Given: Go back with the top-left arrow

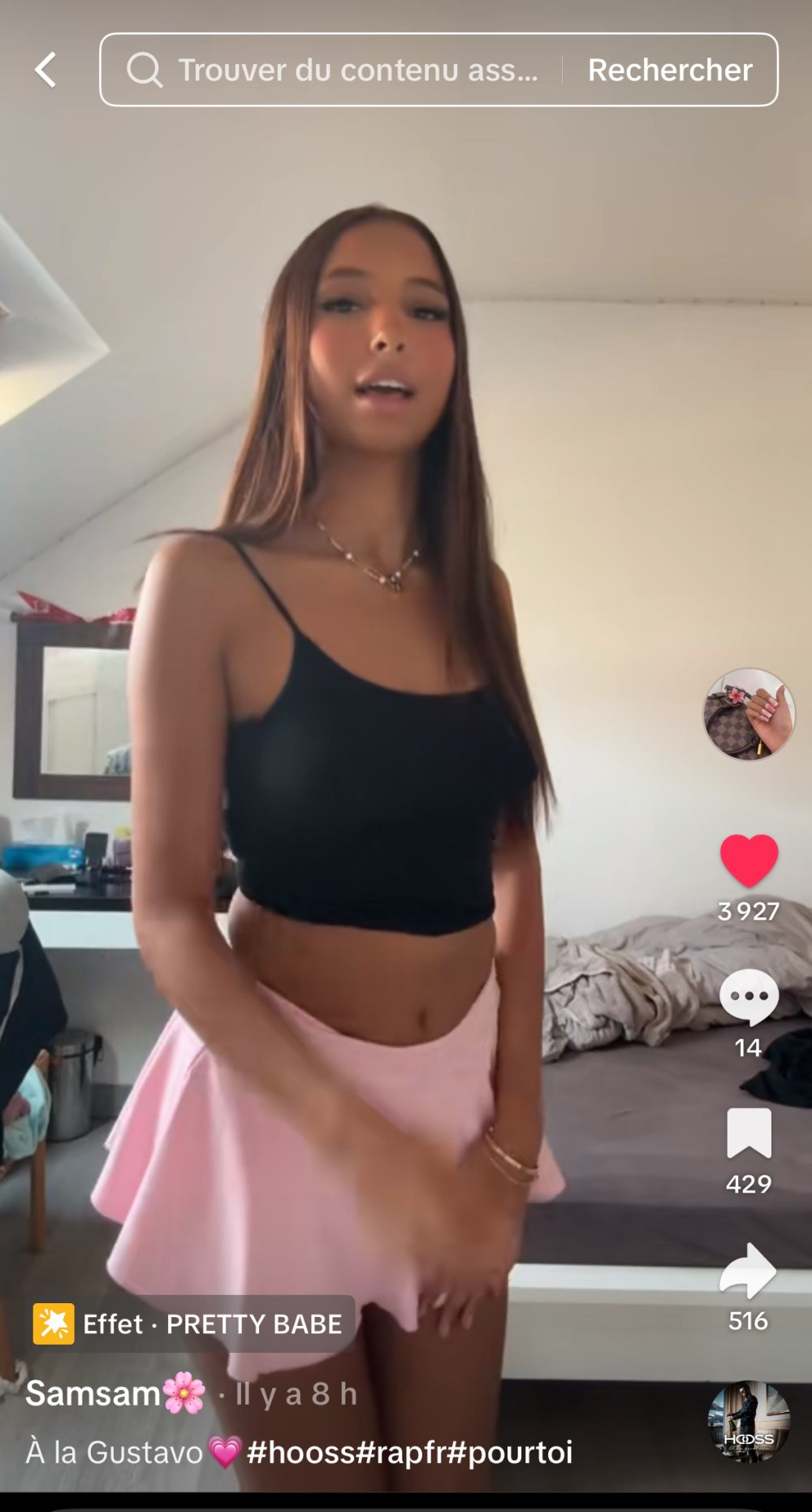Looking at the screenshot, I should pyautogui.click(x=46, y=70).
